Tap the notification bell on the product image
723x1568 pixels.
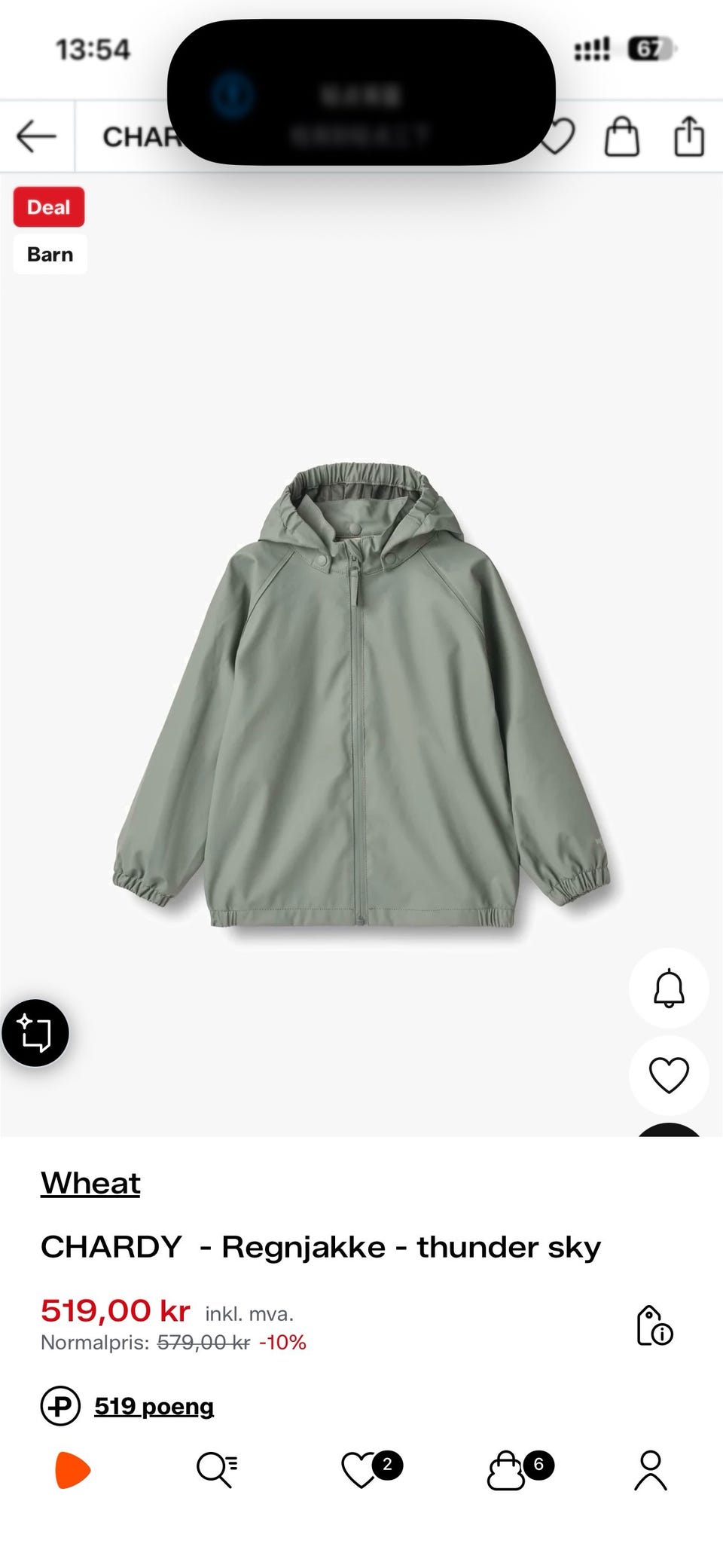point(669,989)
